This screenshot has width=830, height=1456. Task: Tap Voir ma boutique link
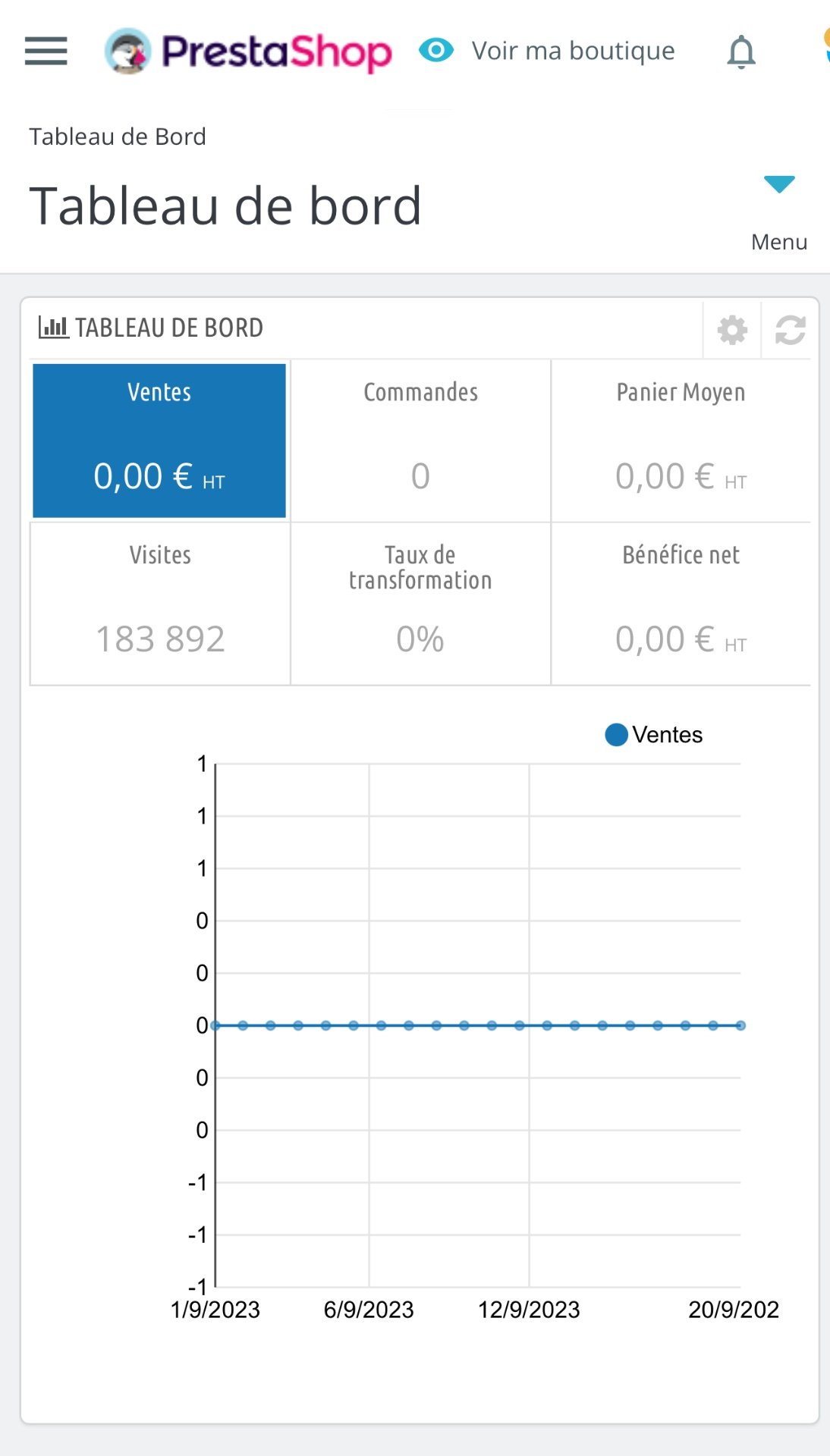(548, 51)
